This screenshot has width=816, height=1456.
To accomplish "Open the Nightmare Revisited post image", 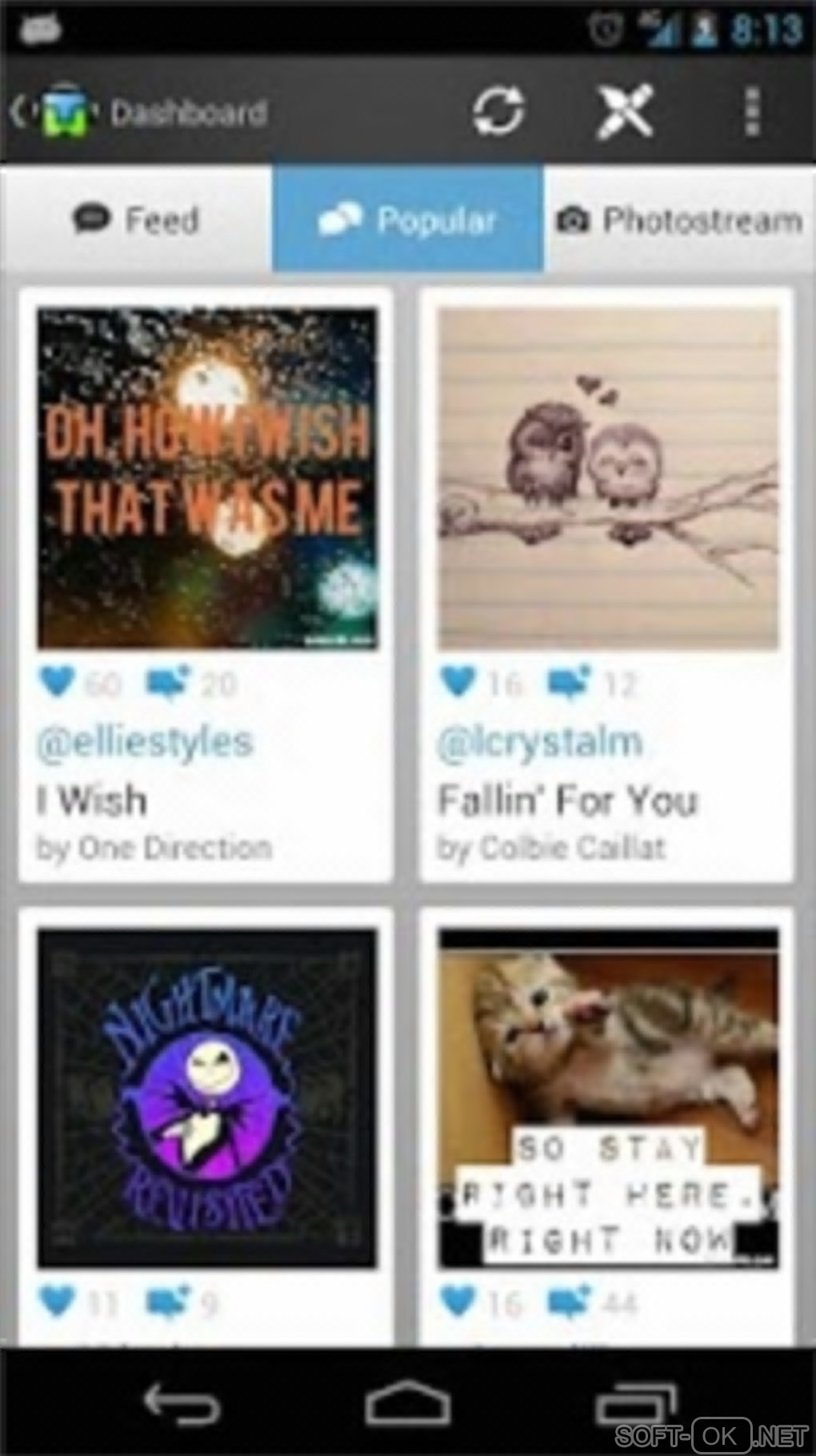I will coord(207,1097).
